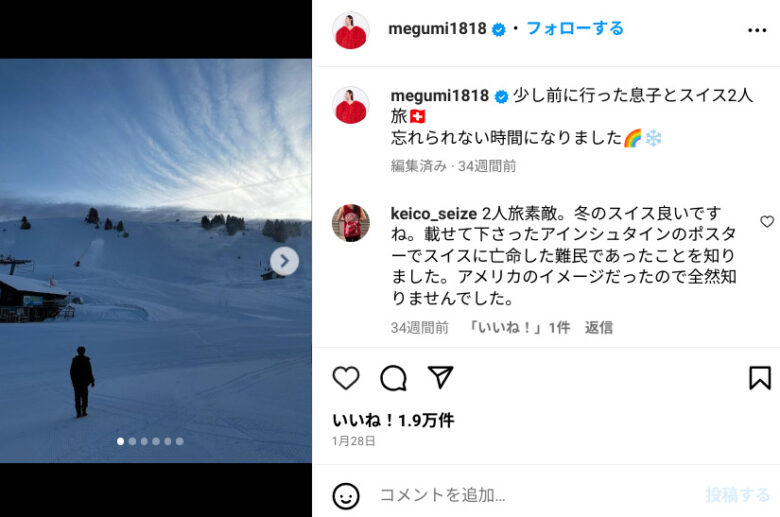Tap the carousel page indicator dots

tap(150, 441)
